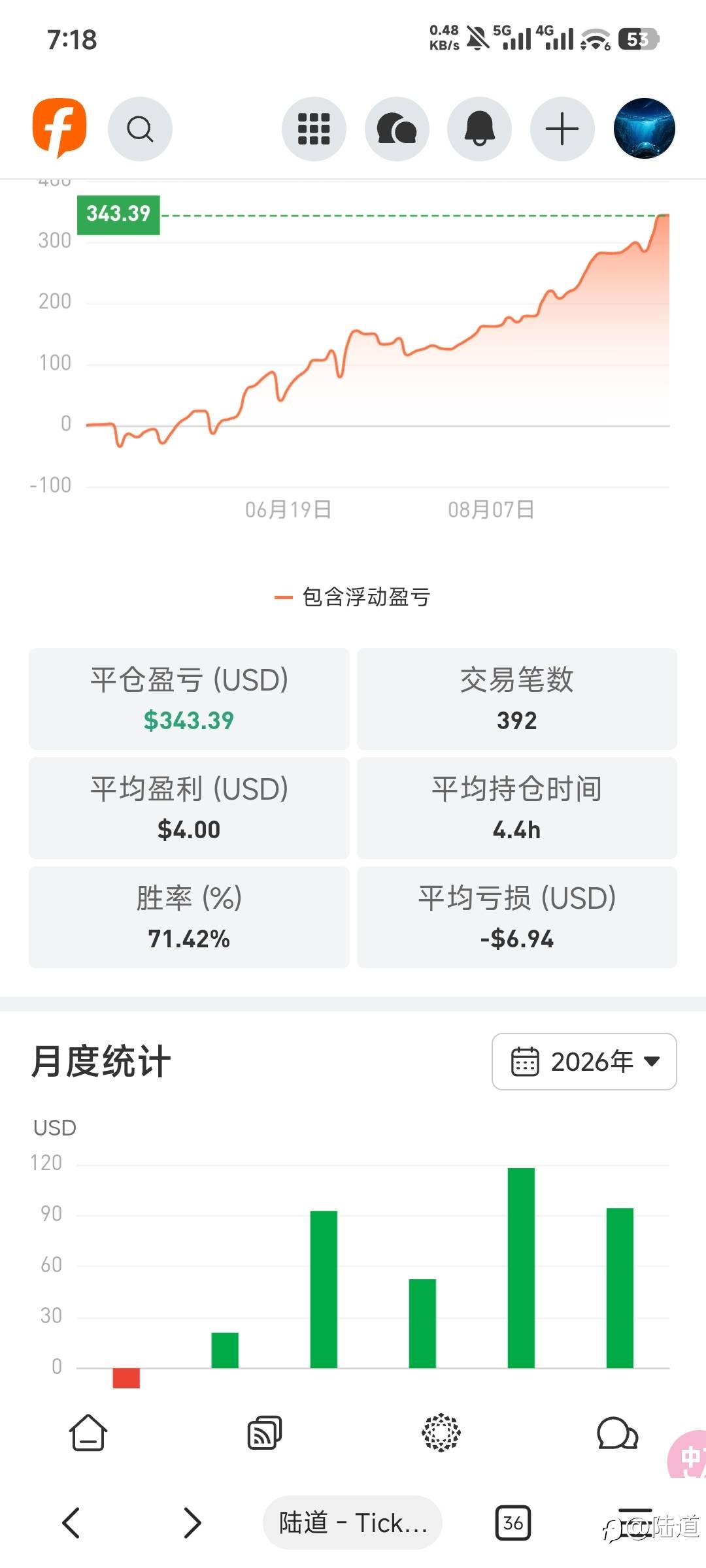706x1568 pixels.
Task: Open the chat bubbles tab
Action: click(618, 1432)
